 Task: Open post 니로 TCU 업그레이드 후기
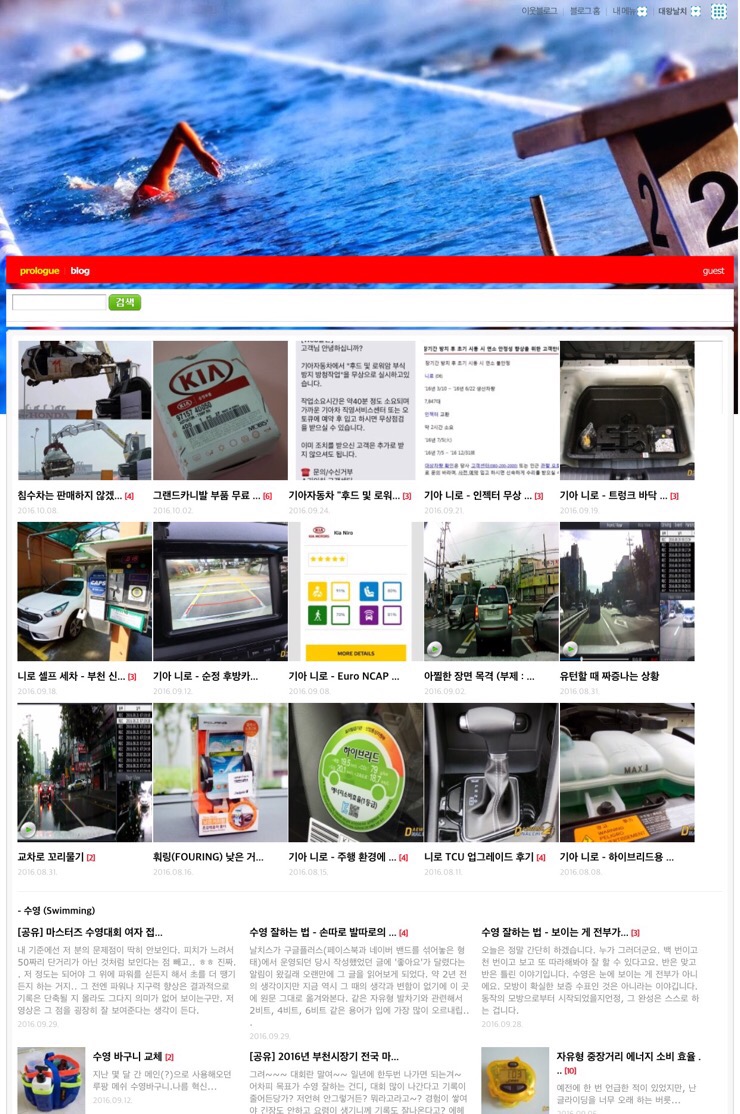tap(479, 857)
